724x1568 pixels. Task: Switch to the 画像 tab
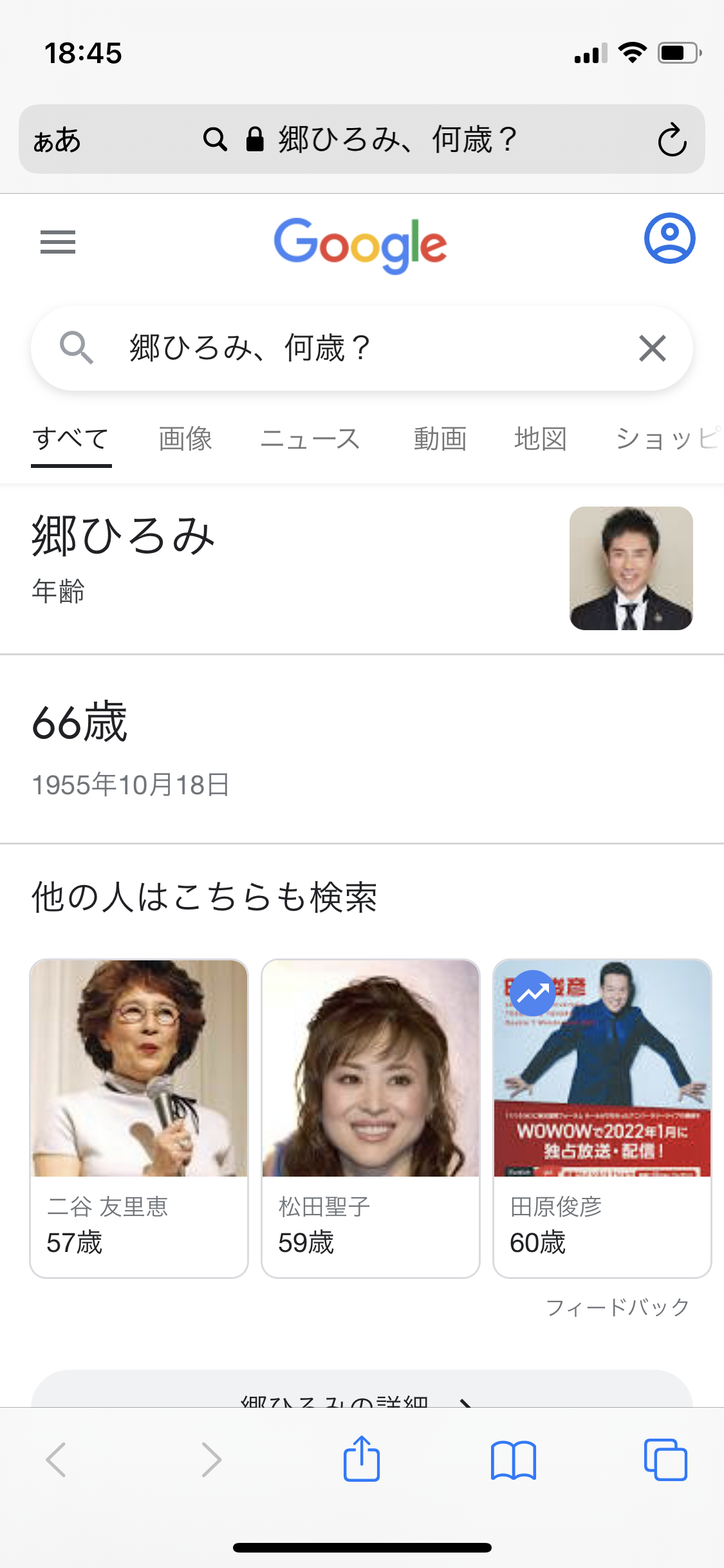coord(185,439)
